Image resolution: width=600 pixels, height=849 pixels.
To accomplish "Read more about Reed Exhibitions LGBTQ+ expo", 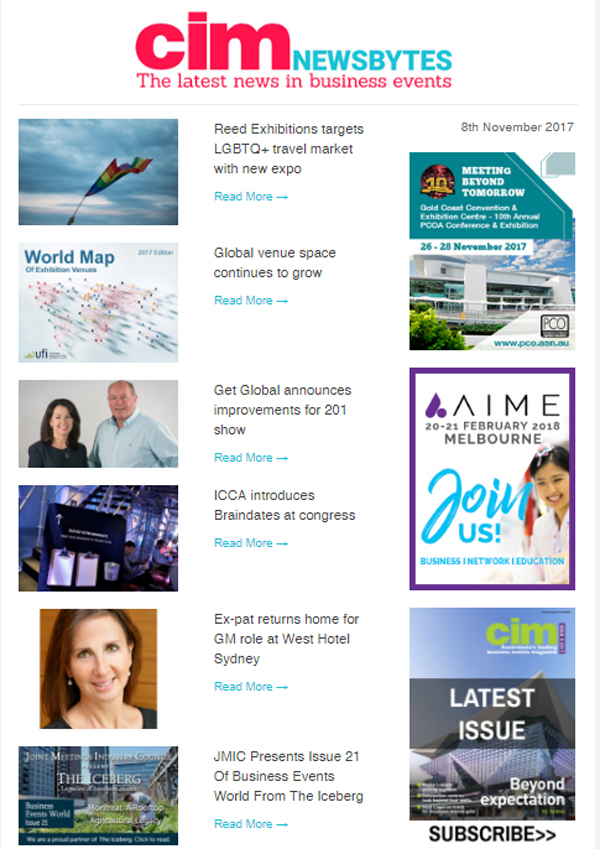I will 250,197.
